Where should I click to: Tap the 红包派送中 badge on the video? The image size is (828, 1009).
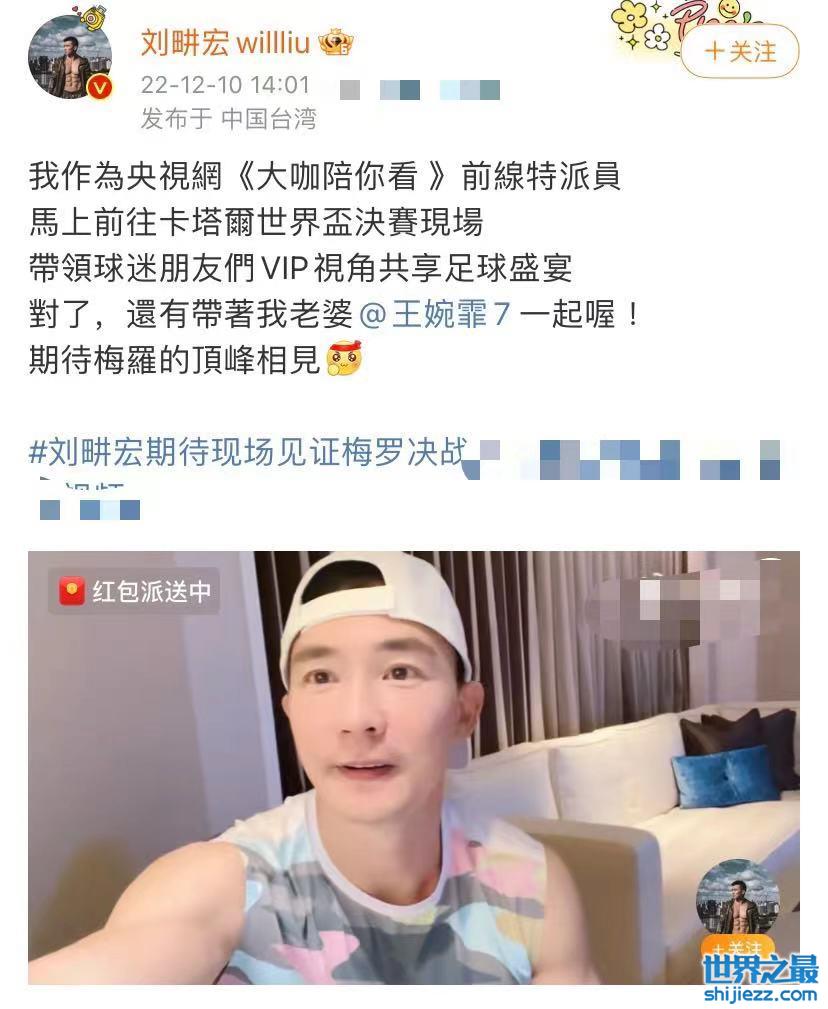pos(134,591)
